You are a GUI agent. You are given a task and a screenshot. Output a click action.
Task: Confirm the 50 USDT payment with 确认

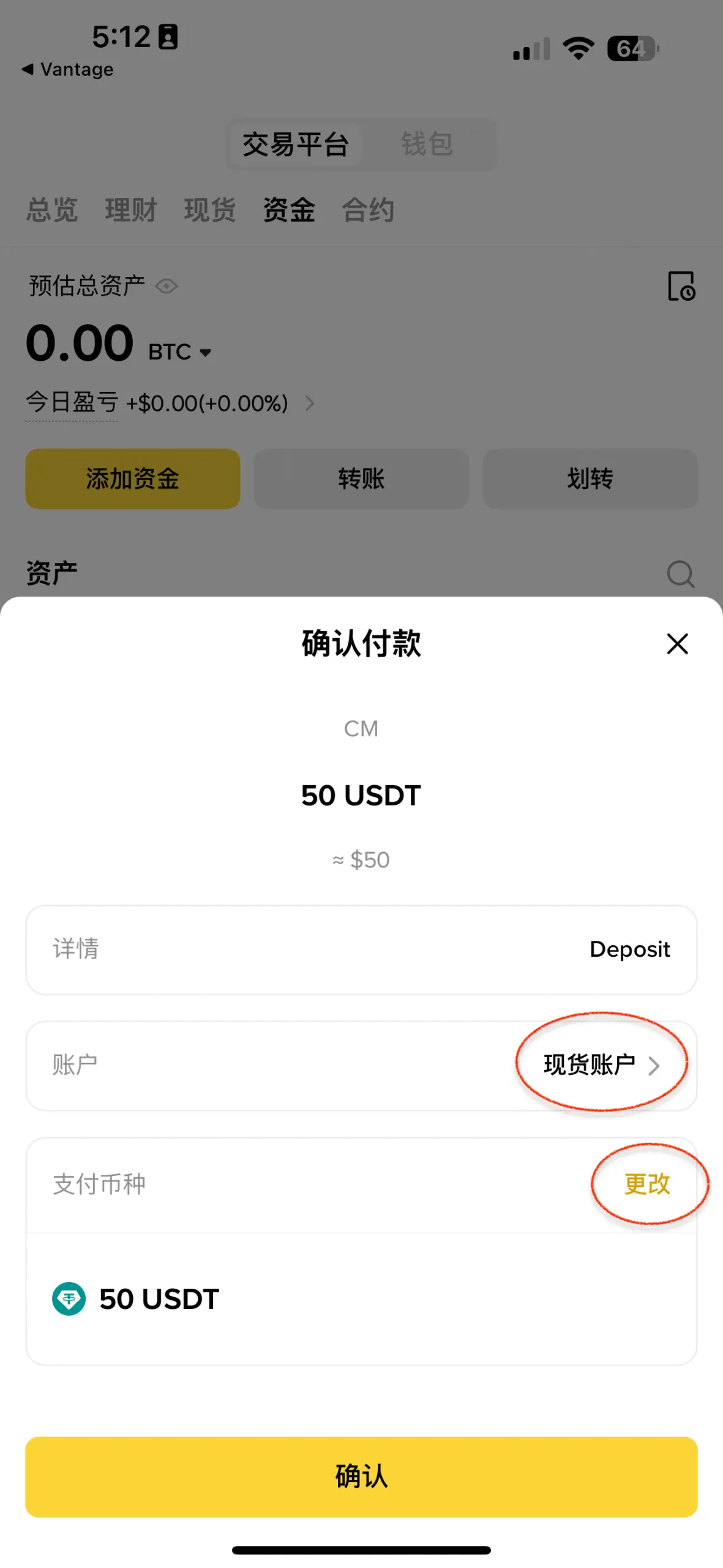point(361,1476)
